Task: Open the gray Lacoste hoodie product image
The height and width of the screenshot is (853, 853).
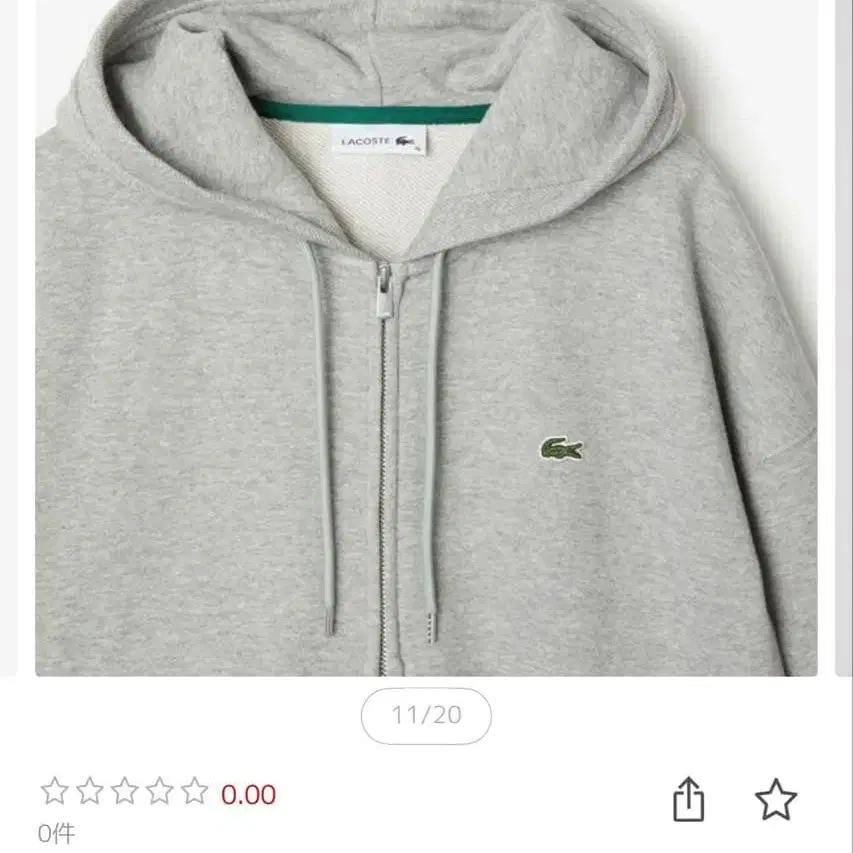Action: [426, 340]
